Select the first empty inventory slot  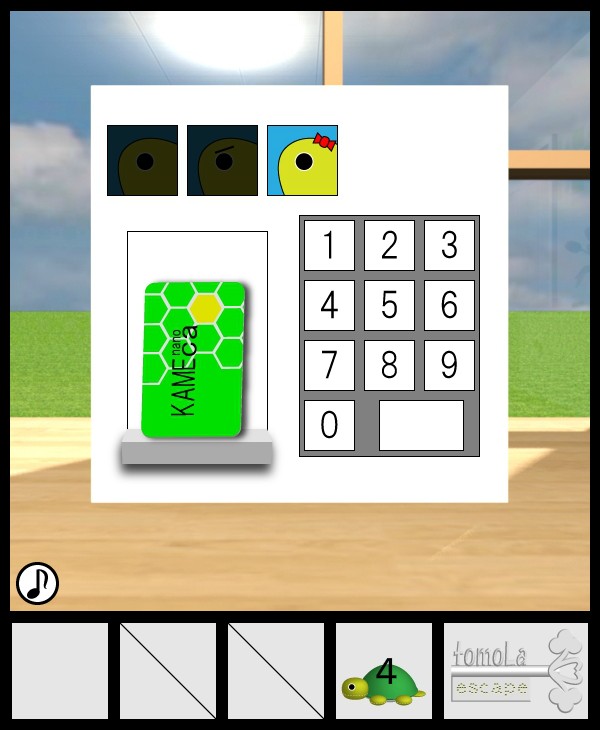coord(60,671)
